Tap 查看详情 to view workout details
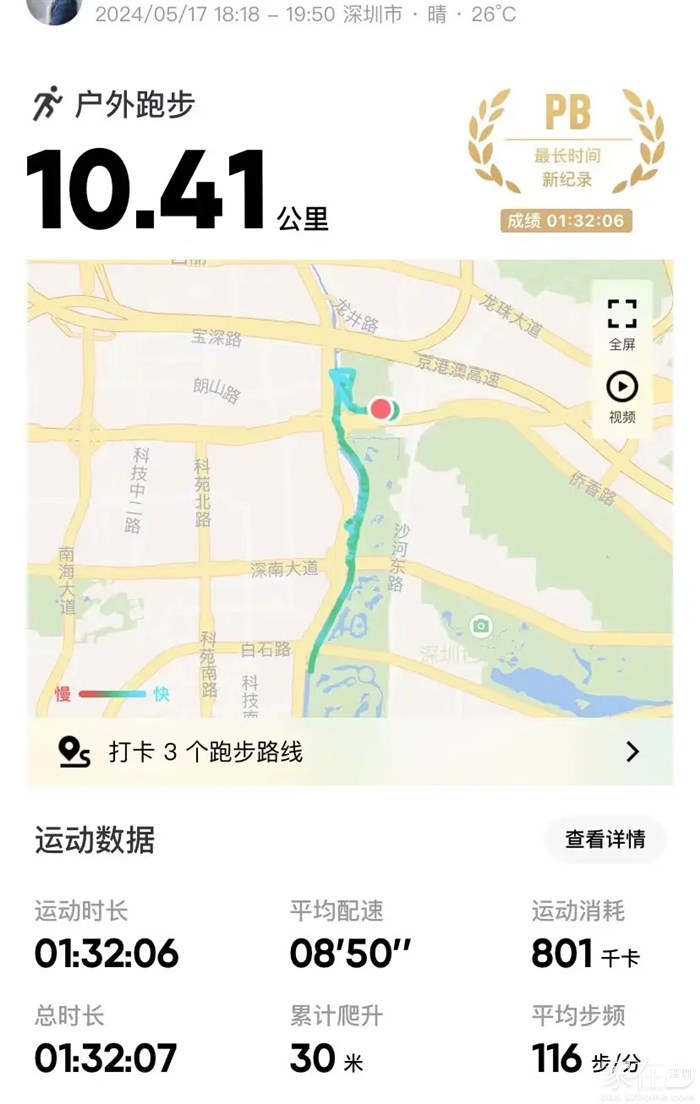The image size is (700, 1104). point(604,839)
